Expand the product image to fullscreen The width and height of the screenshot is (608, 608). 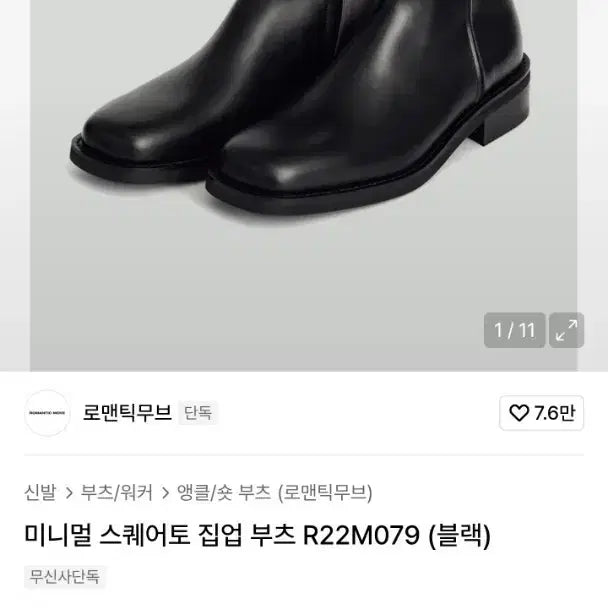pos(567,330)
